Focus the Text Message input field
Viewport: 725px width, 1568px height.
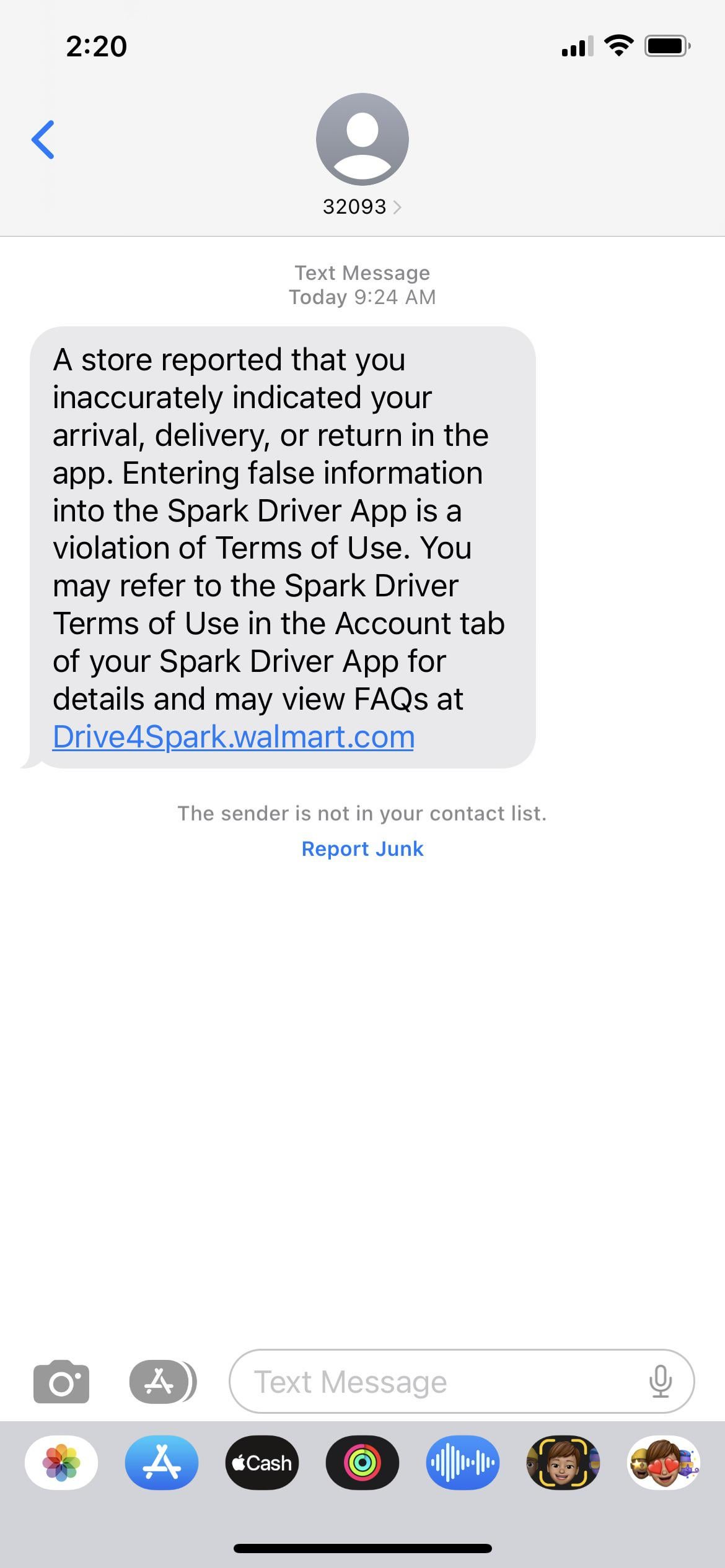434,1381
